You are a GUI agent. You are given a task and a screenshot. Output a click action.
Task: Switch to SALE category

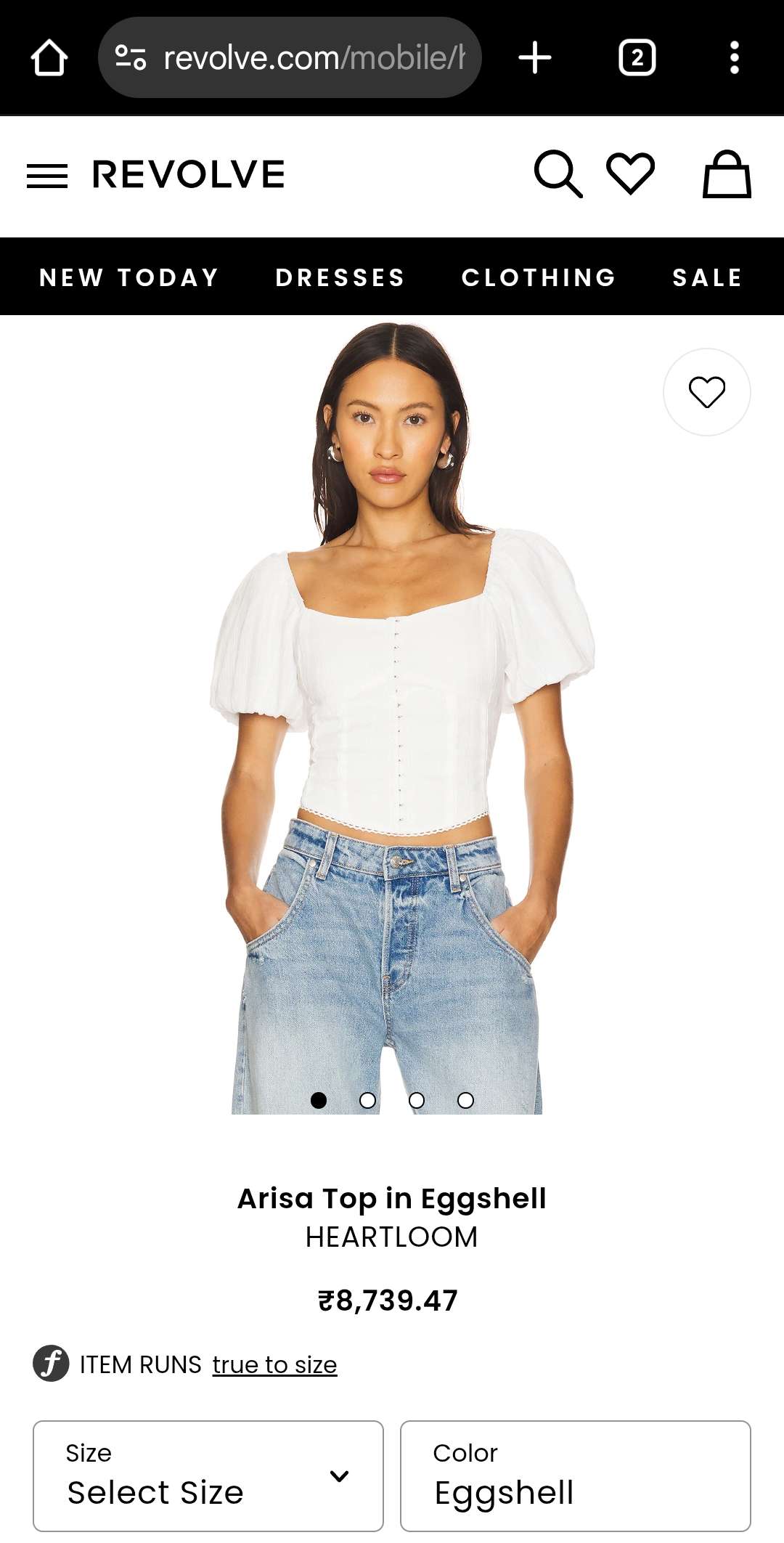pos(707,277)
